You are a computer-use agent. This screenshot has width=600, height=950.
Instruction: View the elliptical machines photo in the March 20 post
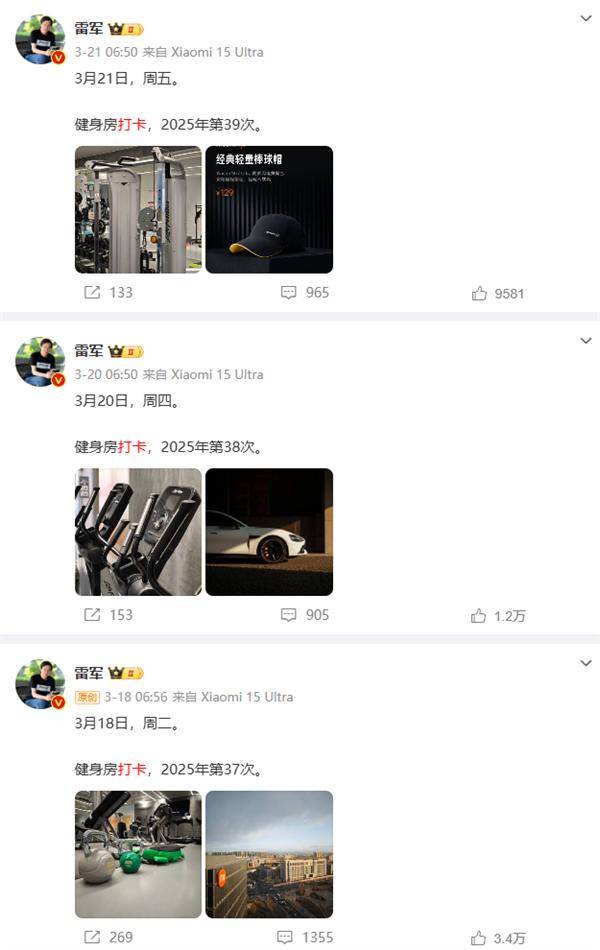pyautogui.click(x=138, y=532)
